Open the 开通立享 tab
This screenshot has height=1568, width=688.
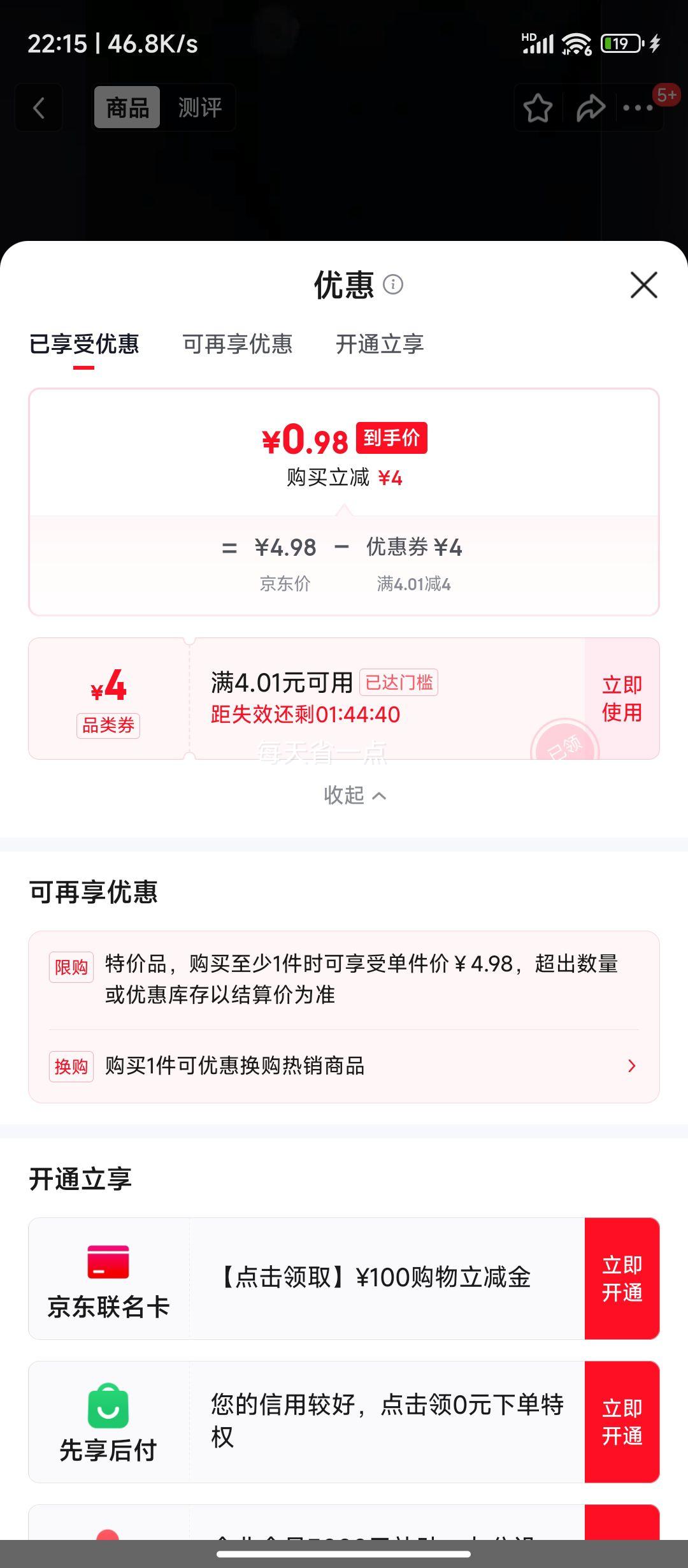(x=381, y=344)
